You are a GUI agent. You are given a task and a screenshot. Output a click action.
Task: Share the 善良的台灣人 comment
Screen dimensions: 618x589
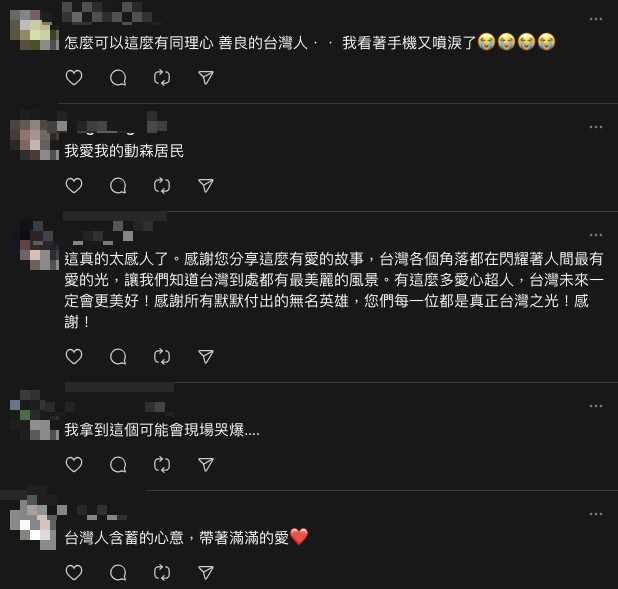(x=206, y=77)
